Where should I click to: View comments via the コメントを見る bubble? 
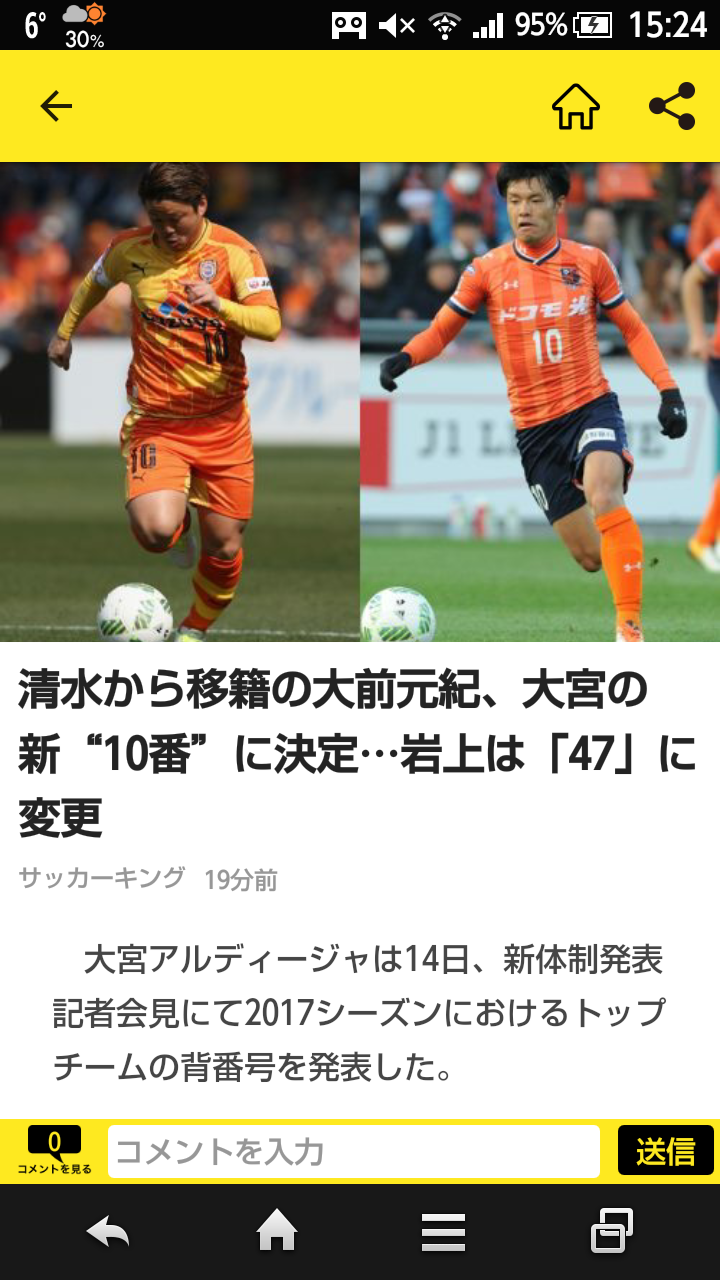pyautogui.click(x=54, y=1150)
